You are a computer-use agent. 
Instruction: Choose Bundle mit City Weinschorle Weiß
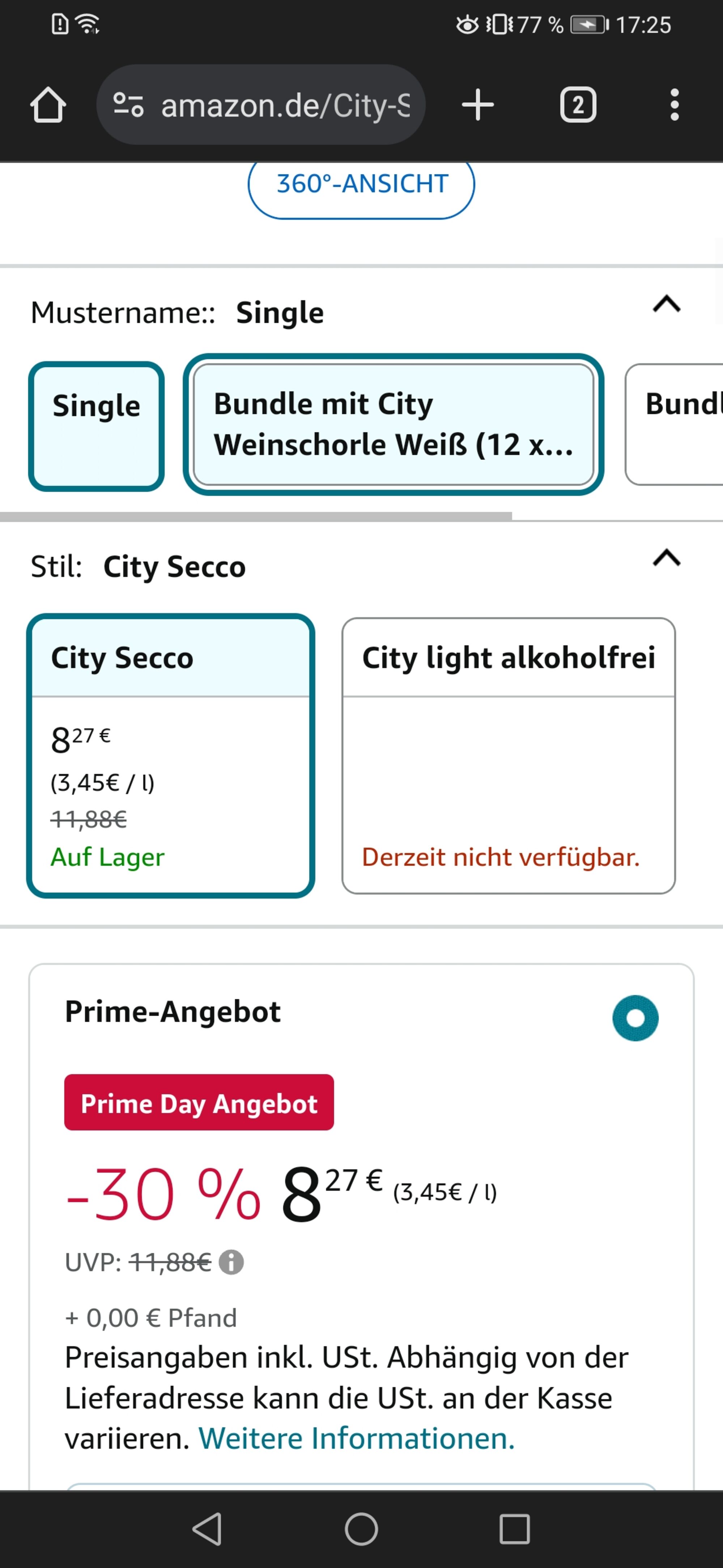pos(393,424)
